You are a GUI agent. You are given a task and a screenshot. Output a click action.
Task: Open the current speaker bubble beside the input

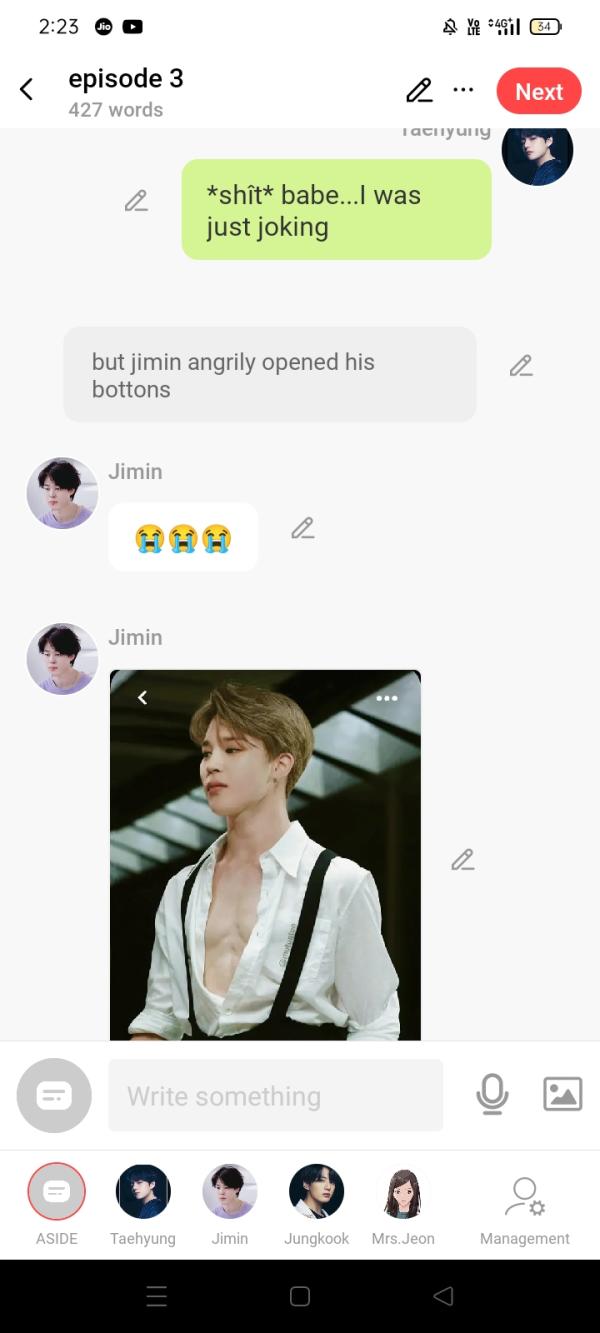54,1096
